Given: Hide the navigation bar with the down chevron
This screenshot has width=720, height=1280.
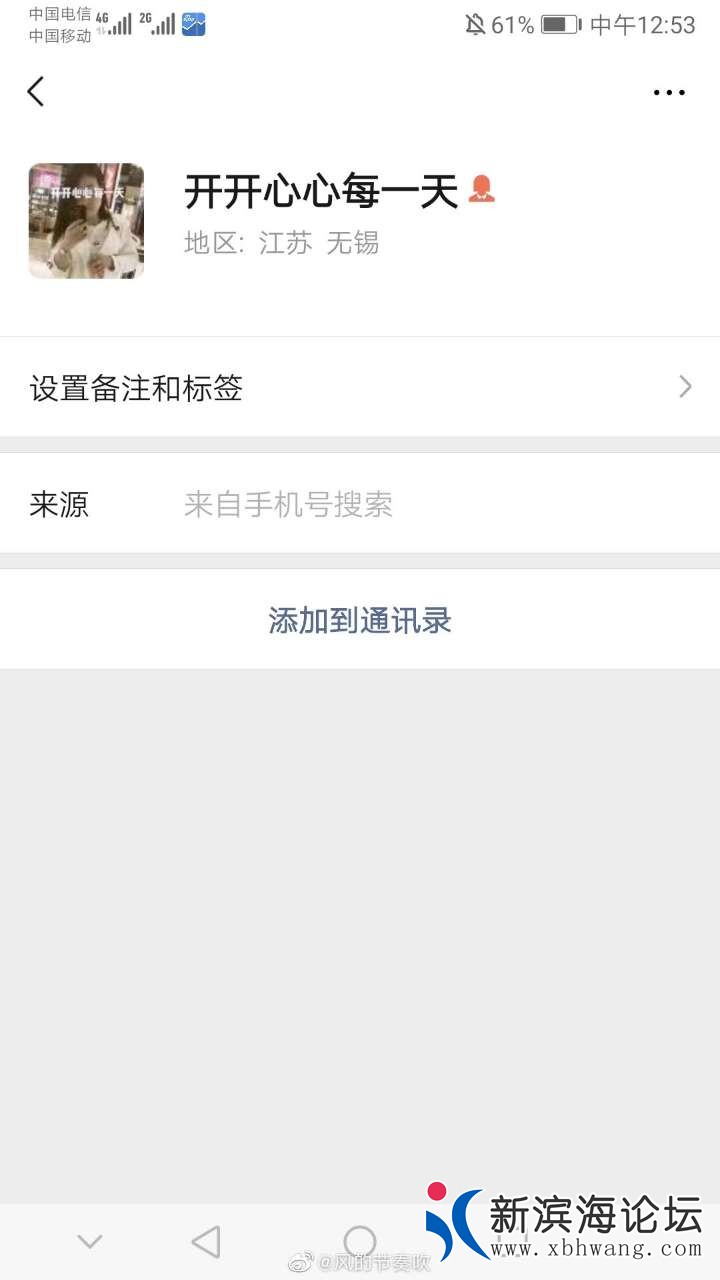Looking at the screenshot, I should pyautogui.click(x=90, y=1242).
